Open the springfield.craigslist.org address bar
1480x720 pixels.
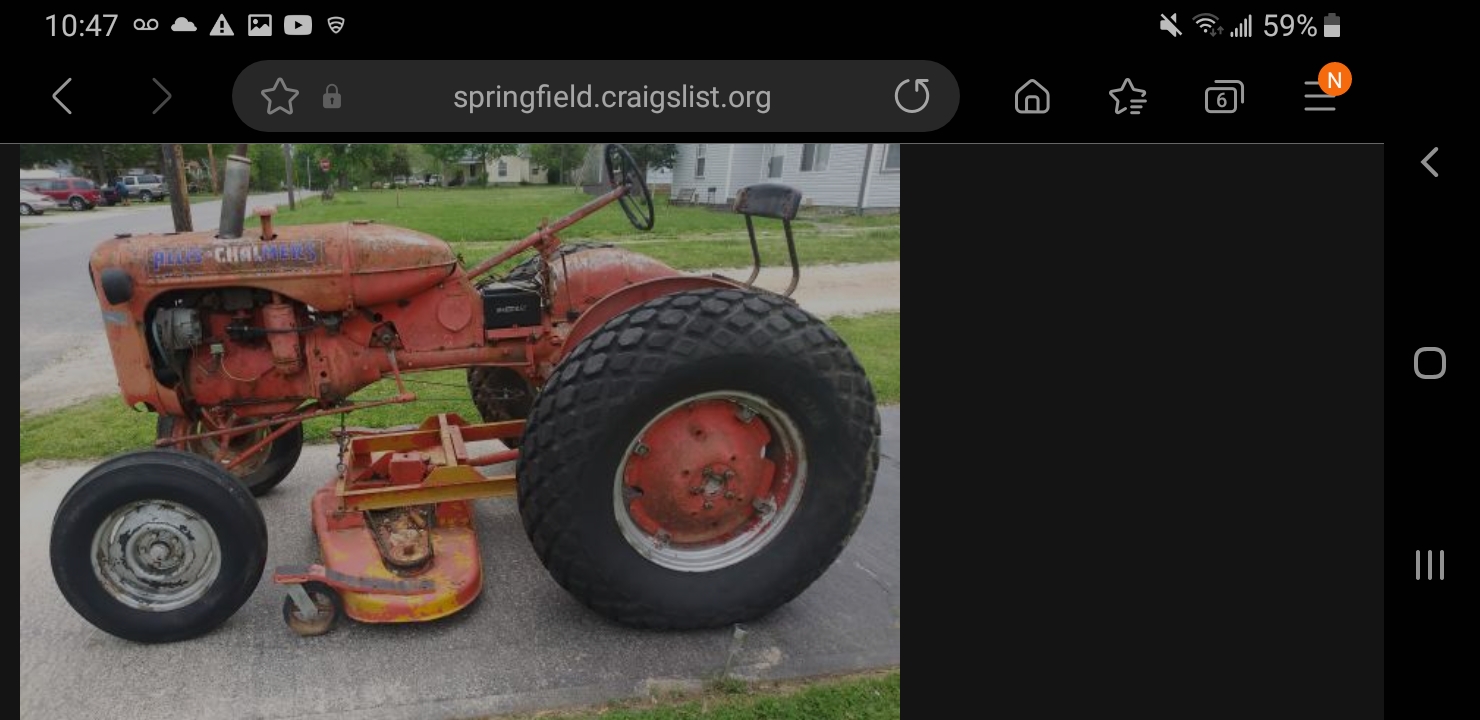(611, 97)
